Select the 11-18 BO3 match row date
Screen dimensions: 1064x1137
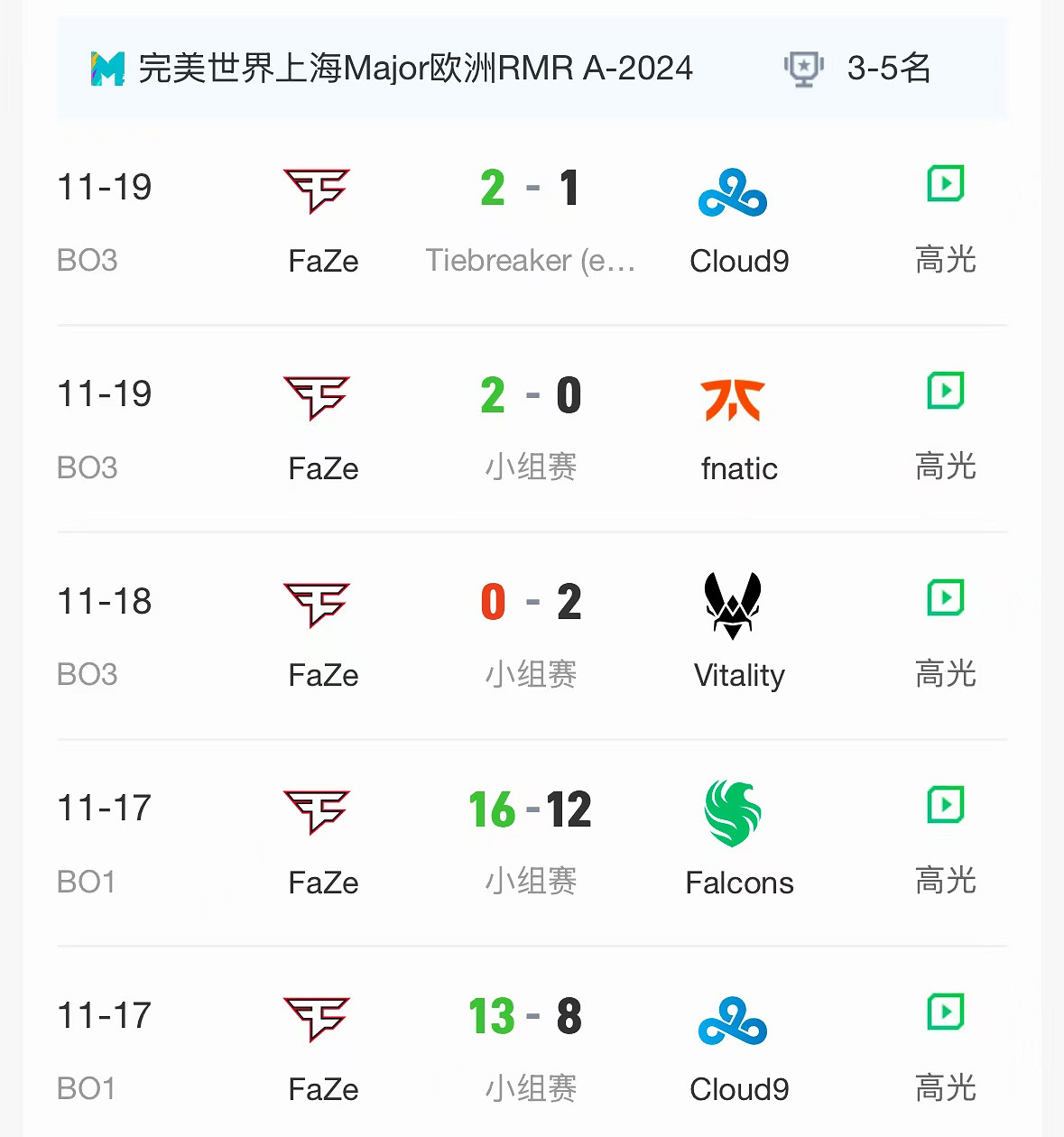coord(104,600)
